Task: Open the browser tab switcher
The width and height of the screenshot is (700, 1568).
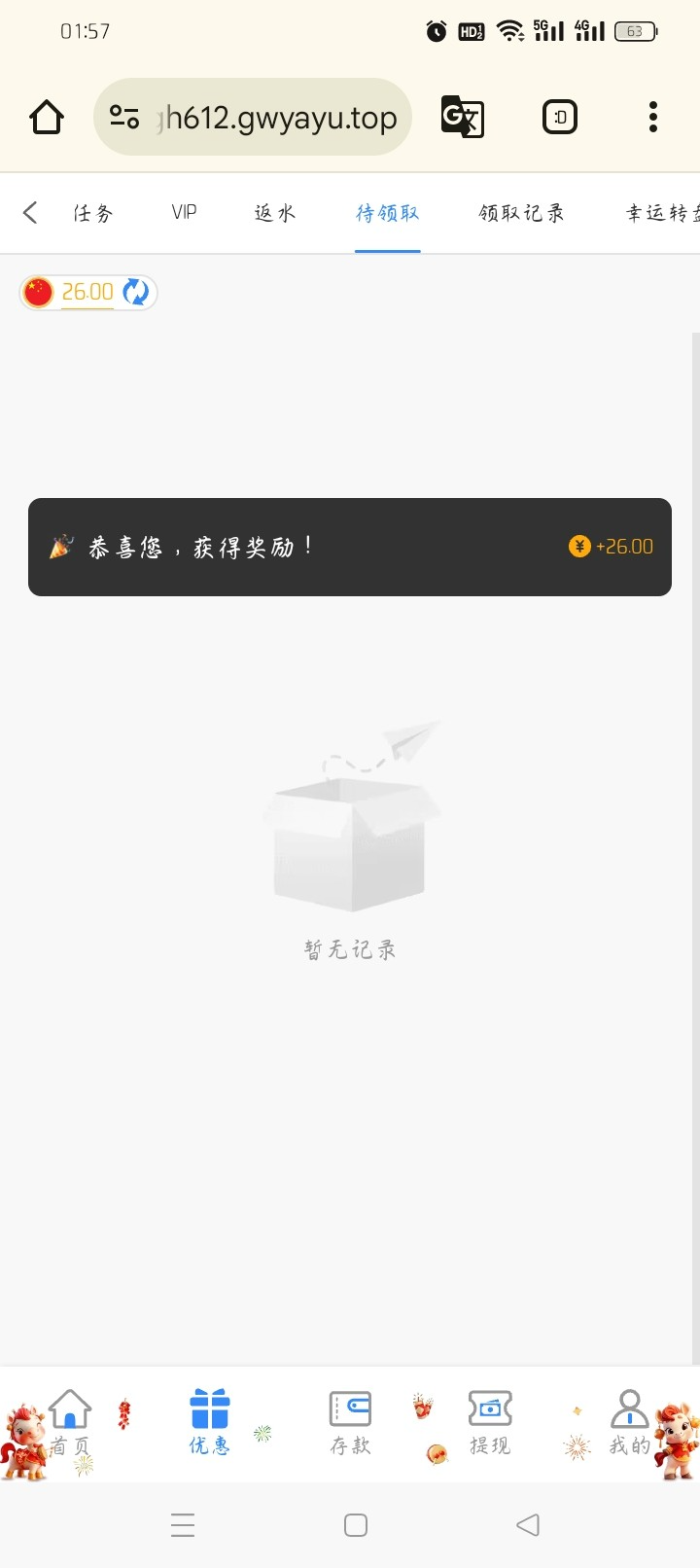Action: [x=559, y=118]
